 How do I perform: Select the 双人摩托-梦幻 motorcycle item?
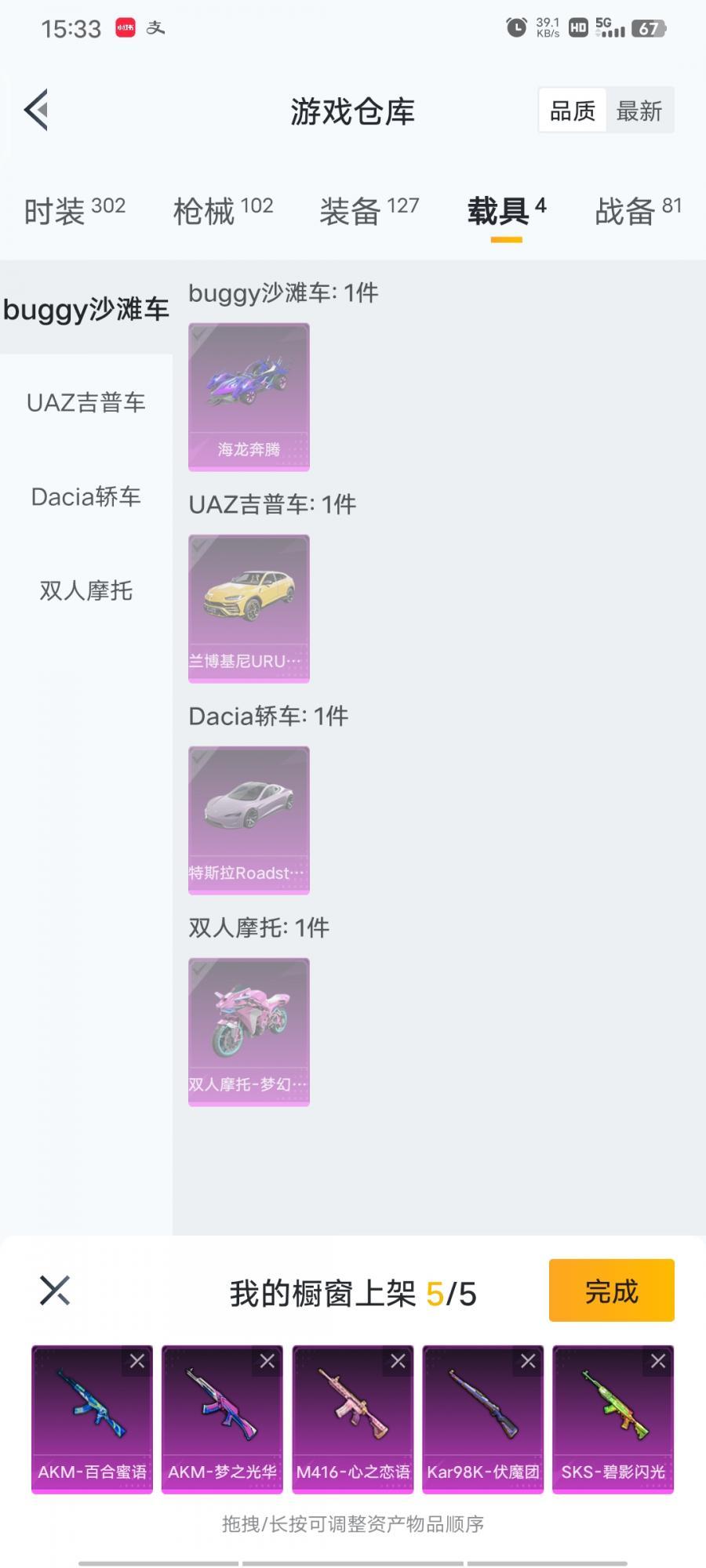249,1032
